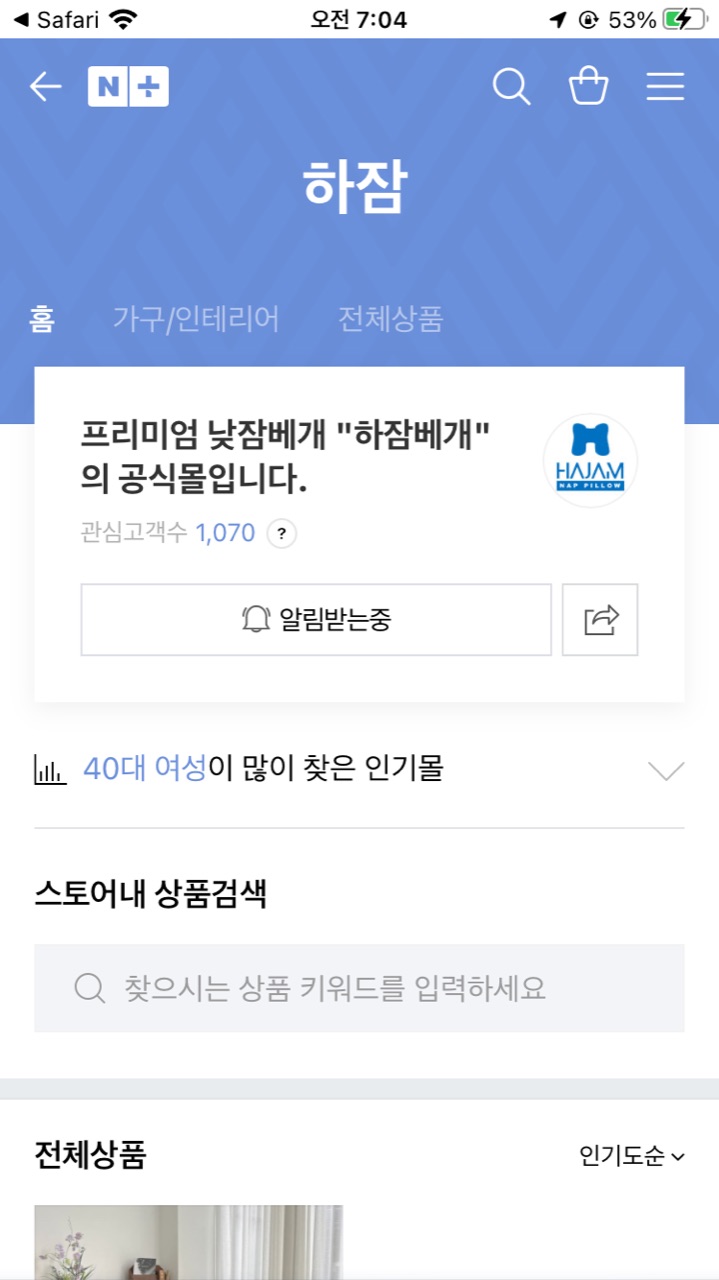Expand the 40대 여성 popular mall info

(x=665, y=770)
